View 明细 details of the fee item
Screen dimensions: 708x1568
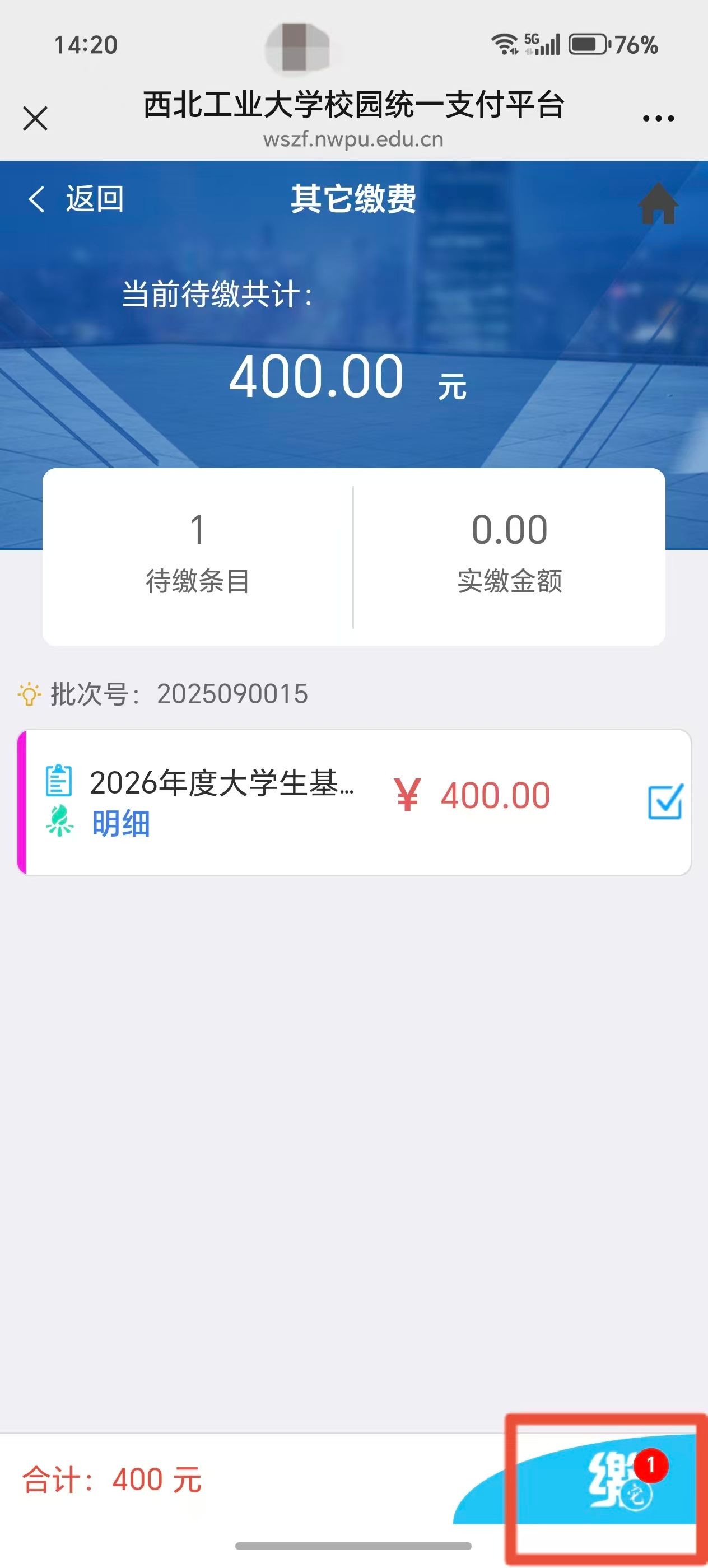tap(121, 824)
